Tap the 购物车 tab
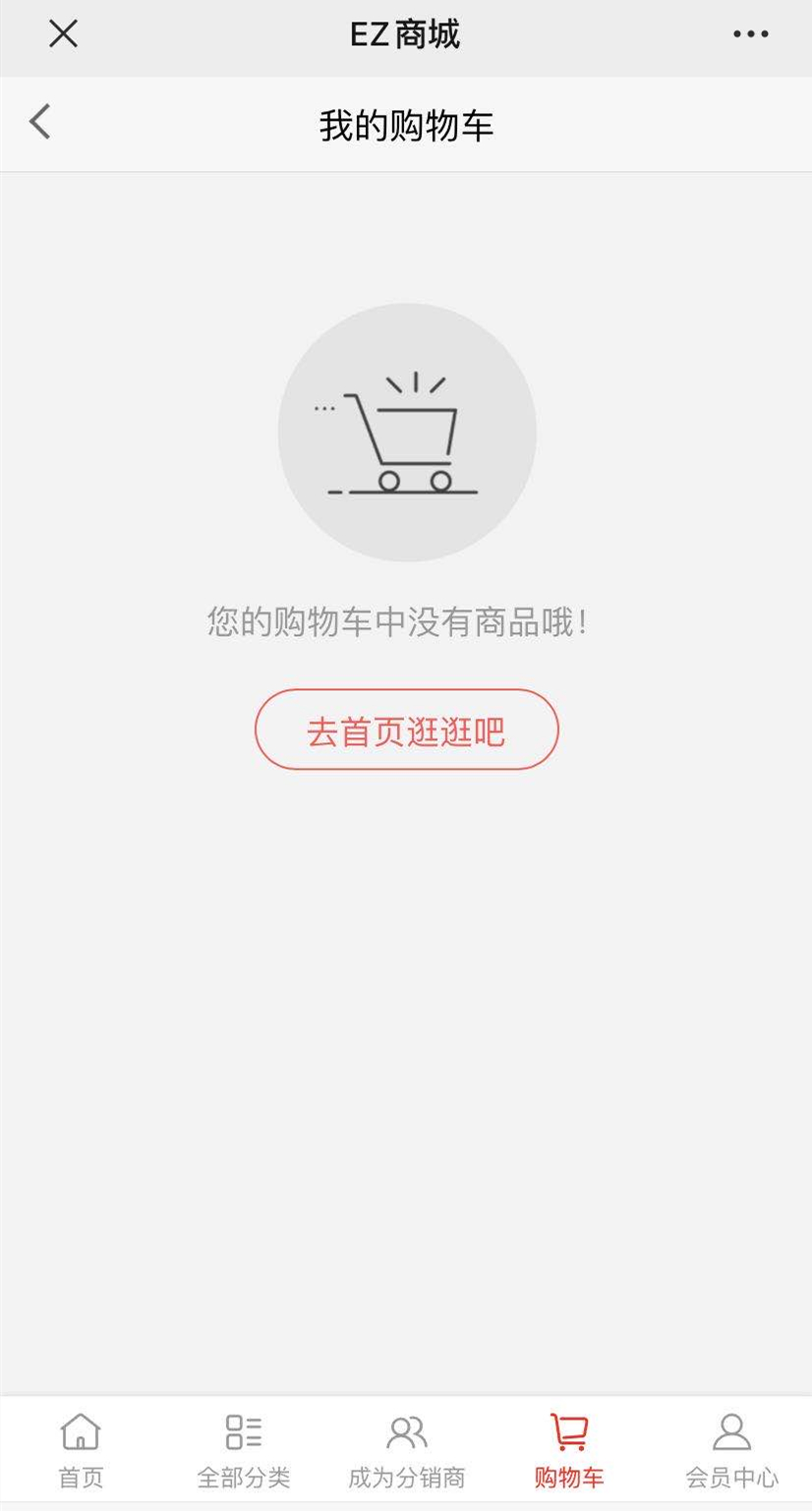Screen dimensions: 812x1511 569,1451
